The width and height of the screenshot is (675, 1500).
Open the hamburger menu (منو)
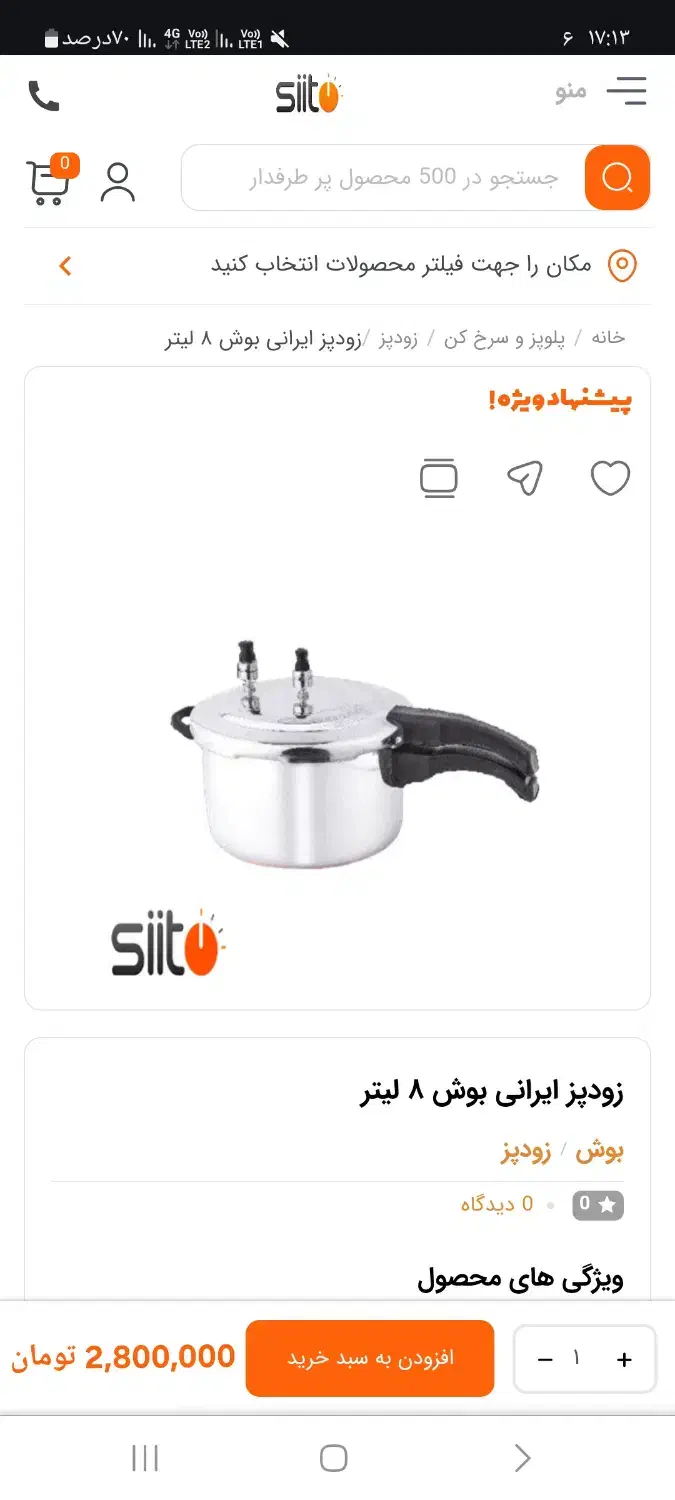(x=625, y=92)
